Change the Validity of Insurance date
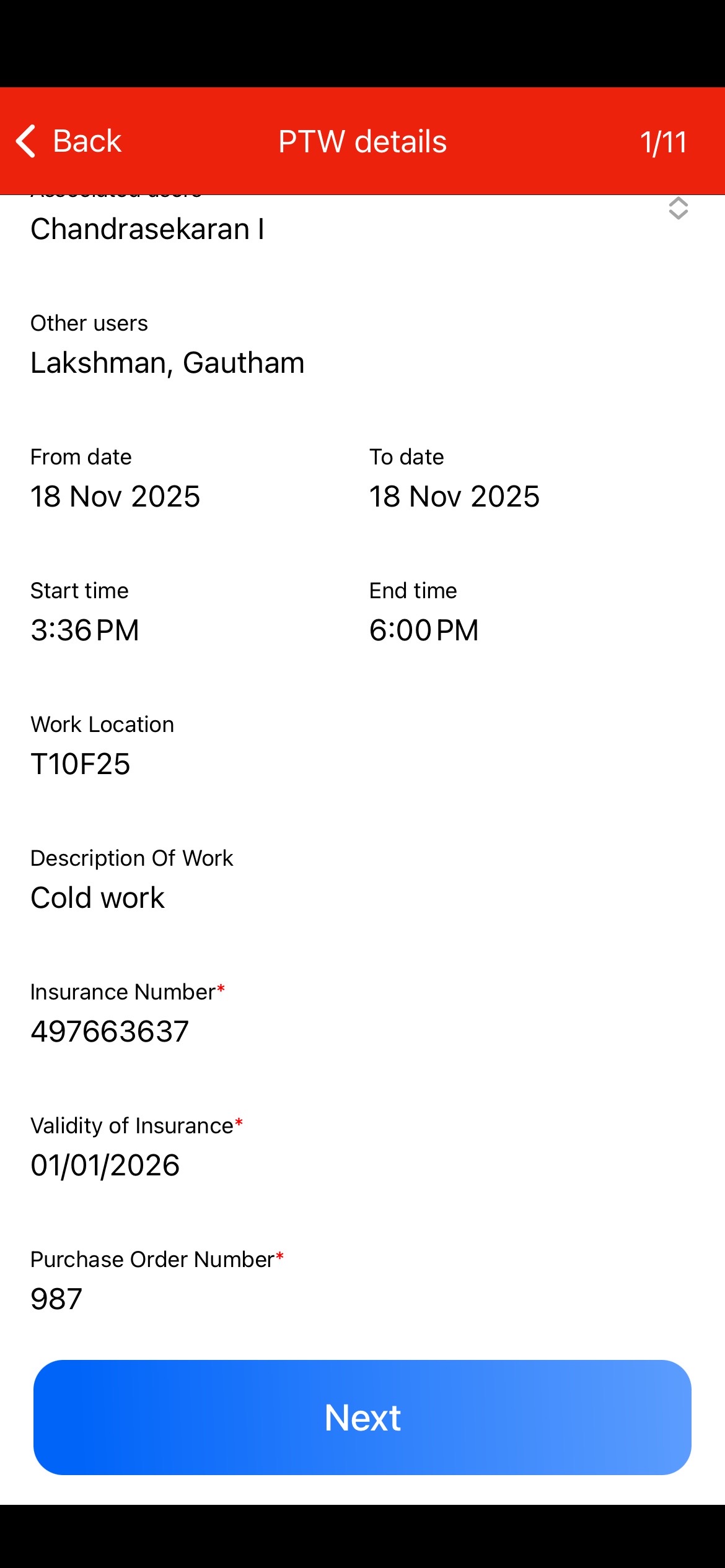Viewport: 725px width, 1568px height. point(105,1165)
